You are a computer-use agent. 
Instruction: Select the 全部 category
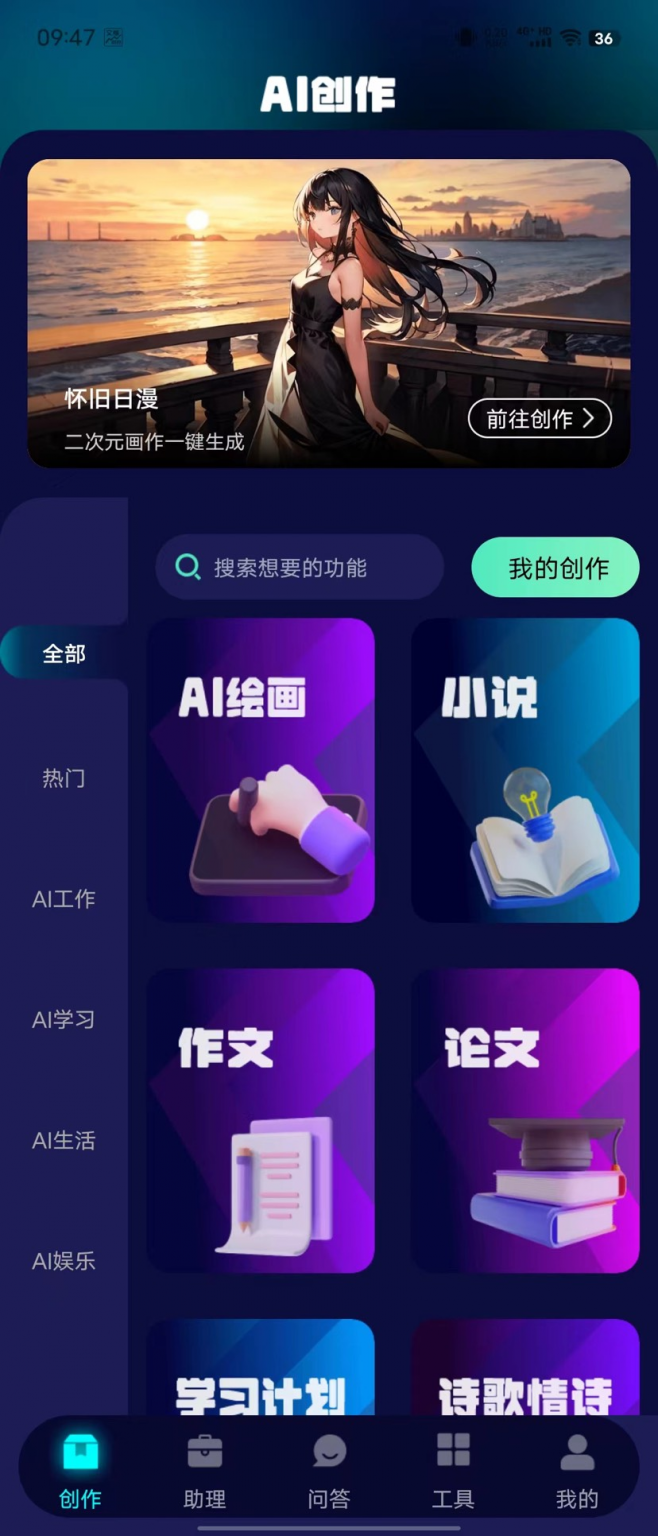pos(64,654)
